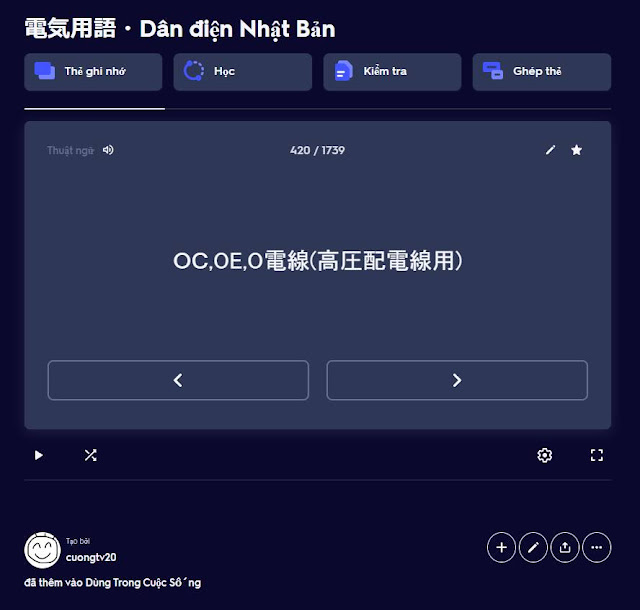The height and width of the screenshot is (610, 640).
Task: Open Ghép thẻ matching game
Action: (x=541, y=72)
